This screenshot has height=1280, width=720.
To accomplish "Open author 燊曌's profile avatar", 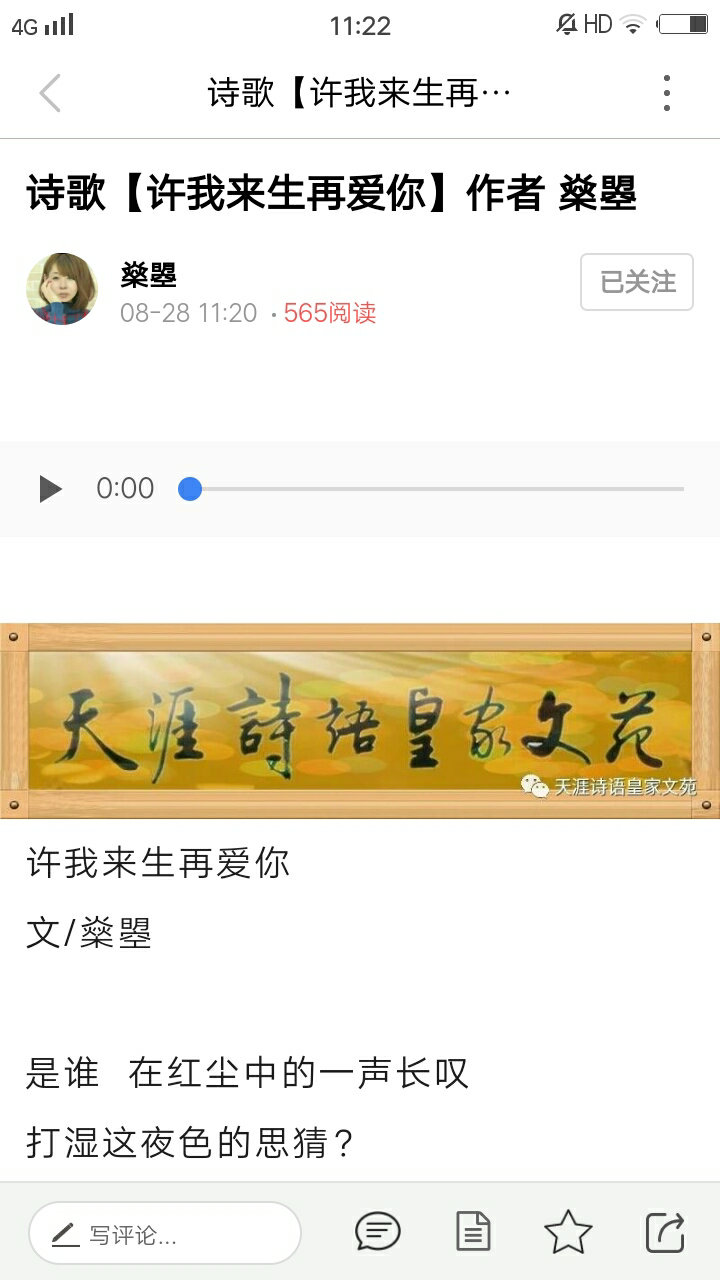I will coord(62,289).
